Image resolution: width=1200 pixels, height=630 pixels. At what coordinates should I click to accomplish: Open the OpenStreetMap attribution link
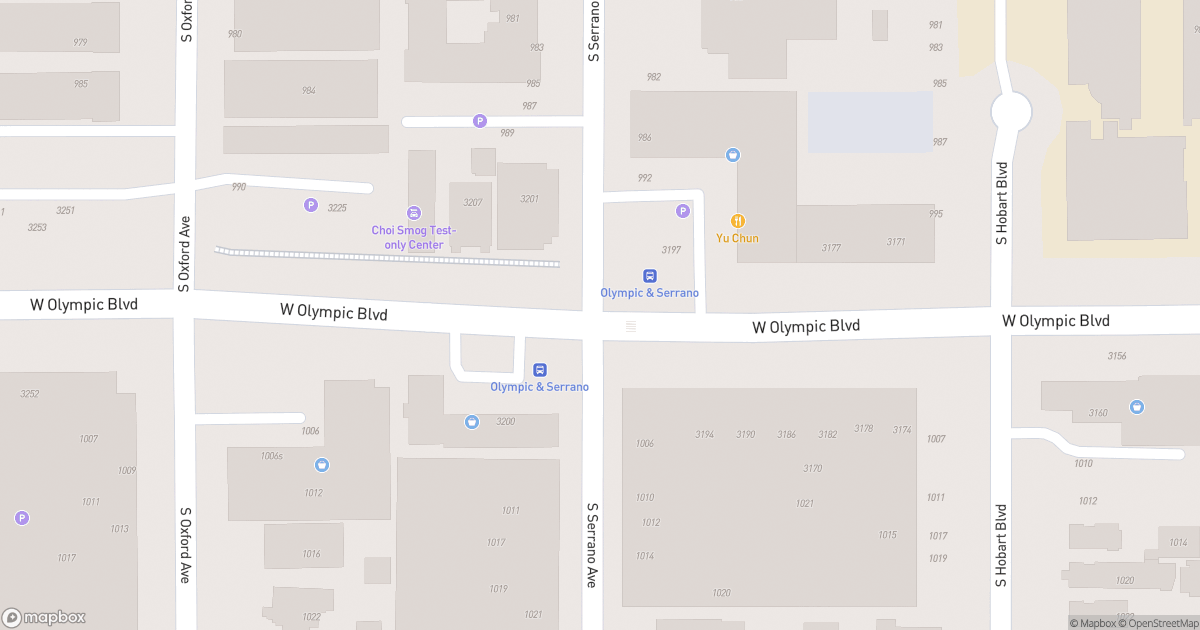click(x=1160, y=623)
